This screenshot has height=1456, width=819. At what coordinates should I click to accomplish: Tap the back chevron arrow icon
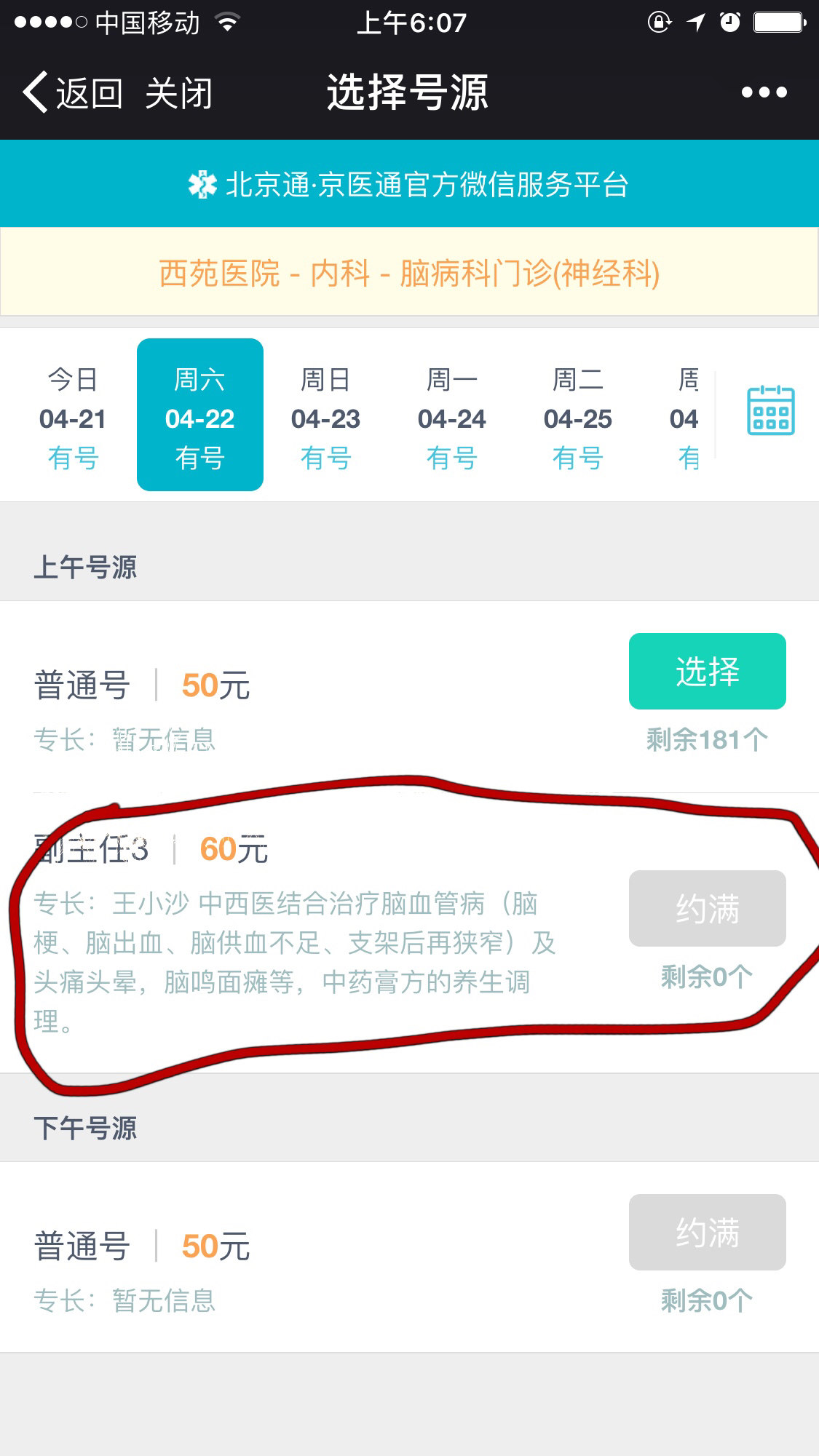(34, 92)
